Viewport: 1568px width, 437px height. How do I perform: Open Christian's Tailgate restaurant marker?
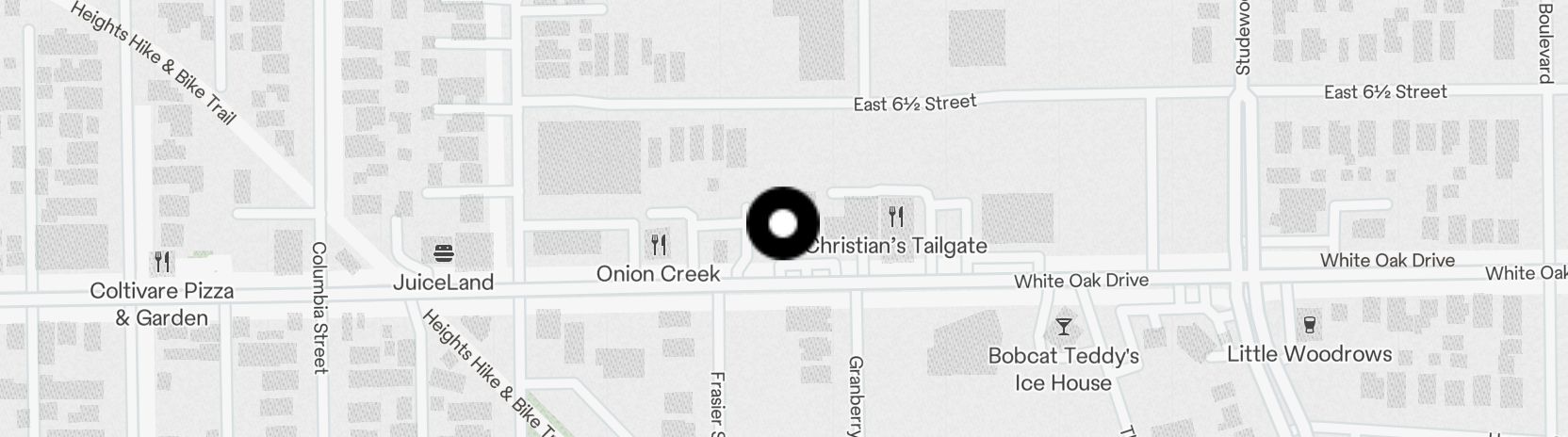coord(896,218)
